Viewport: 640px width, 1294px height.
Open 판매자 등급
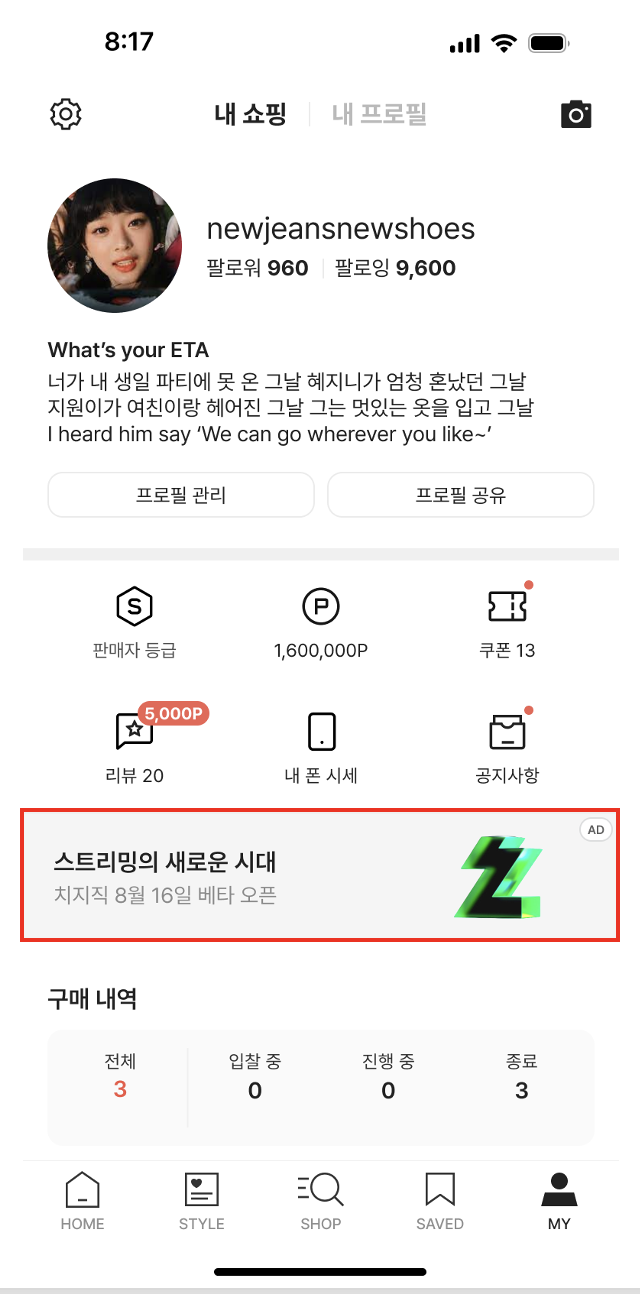pyautogui.click(x=134, y=624)
